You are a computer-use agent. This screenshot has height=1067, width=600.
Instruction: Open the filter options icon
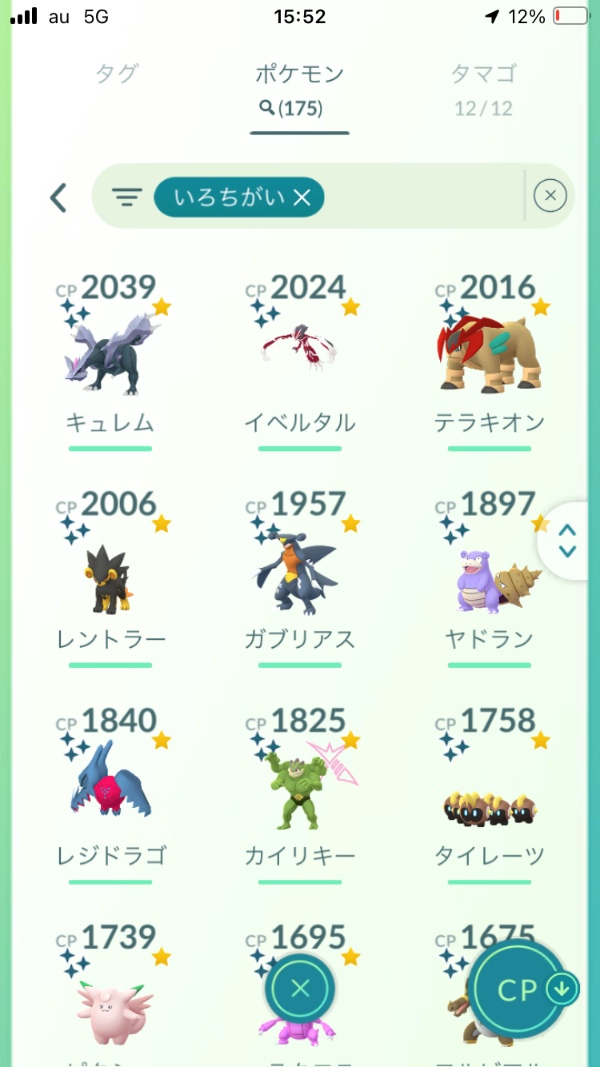coord(126,198)
